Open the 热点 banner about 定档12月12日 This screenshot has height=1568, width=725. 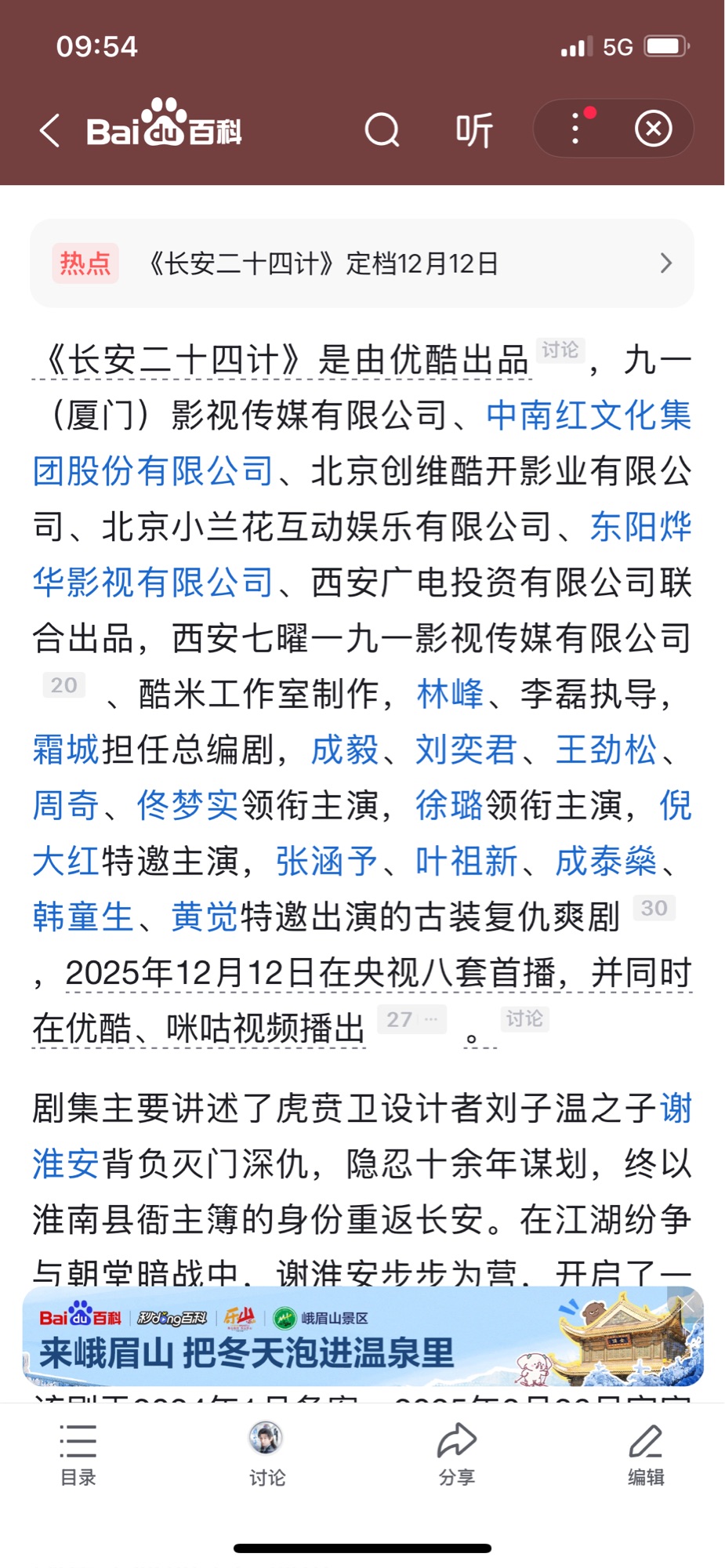pos(361,263)
